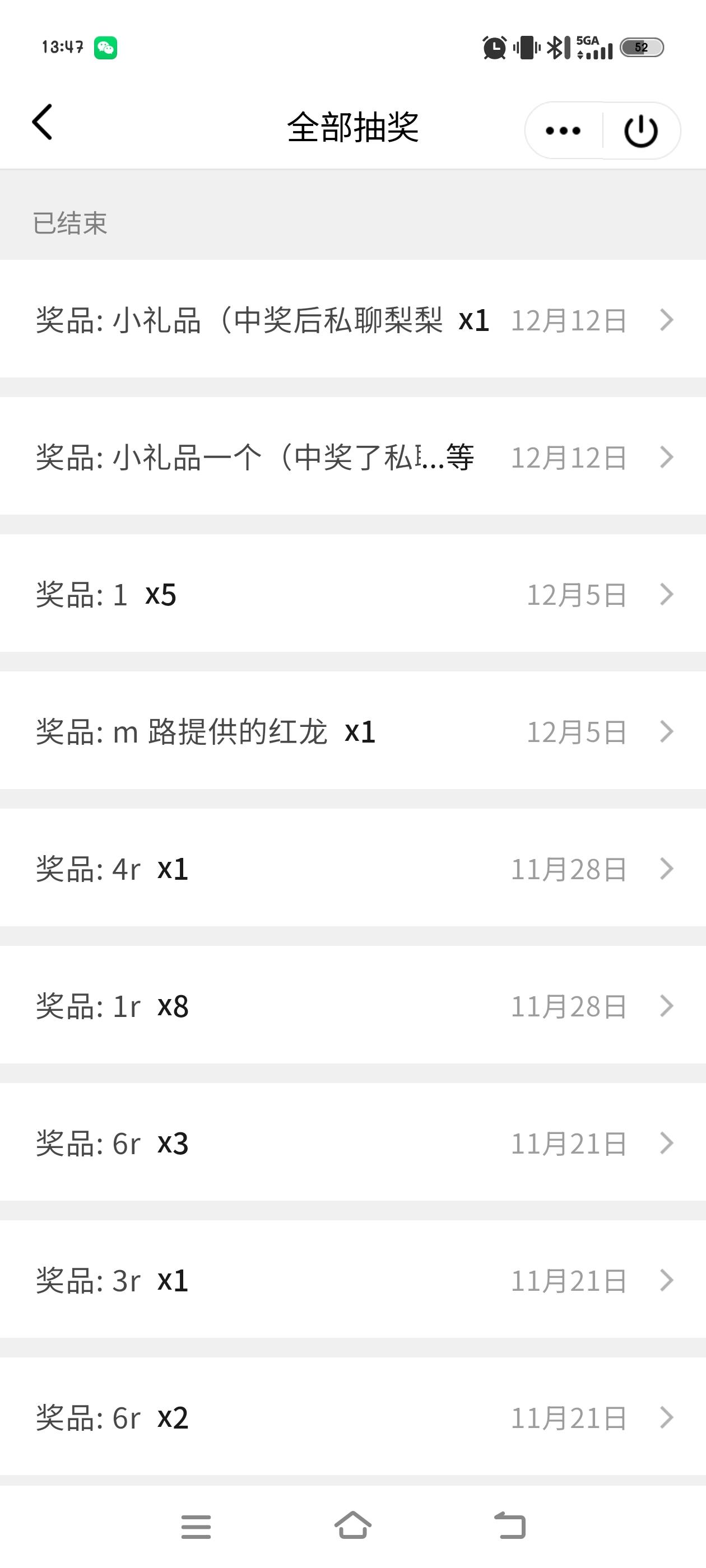
Task: View the 4r x1 lottery details
Action: [x=352, y=869]
